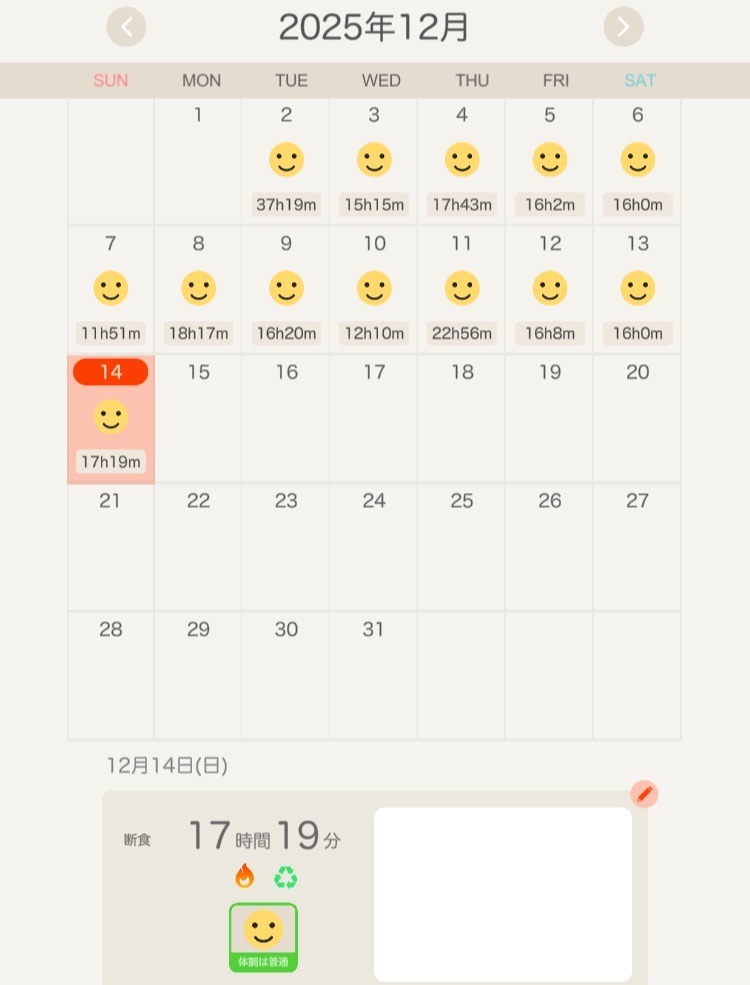This screenshot has height=985, width=750.
Task: Select December 9 with 16h20m fast
Action: [x=286, y=290]
